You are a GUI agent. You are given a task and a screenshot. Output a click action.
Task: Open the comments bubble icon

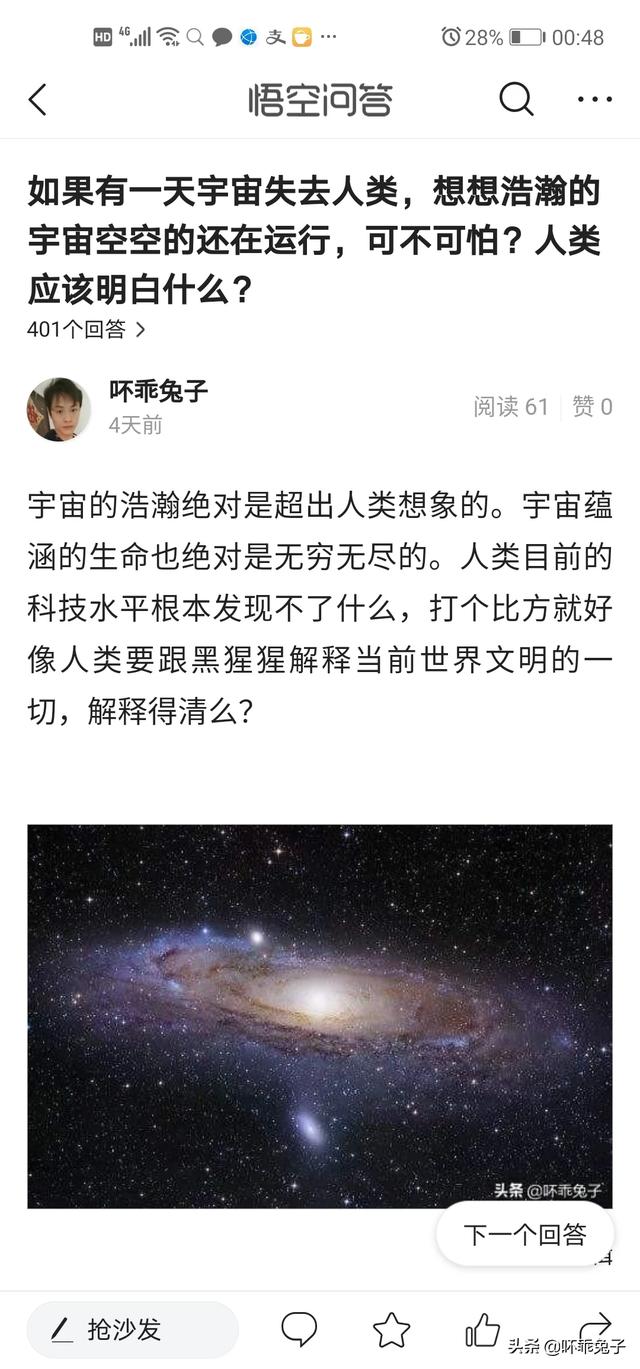click(x=299, y=1329)
